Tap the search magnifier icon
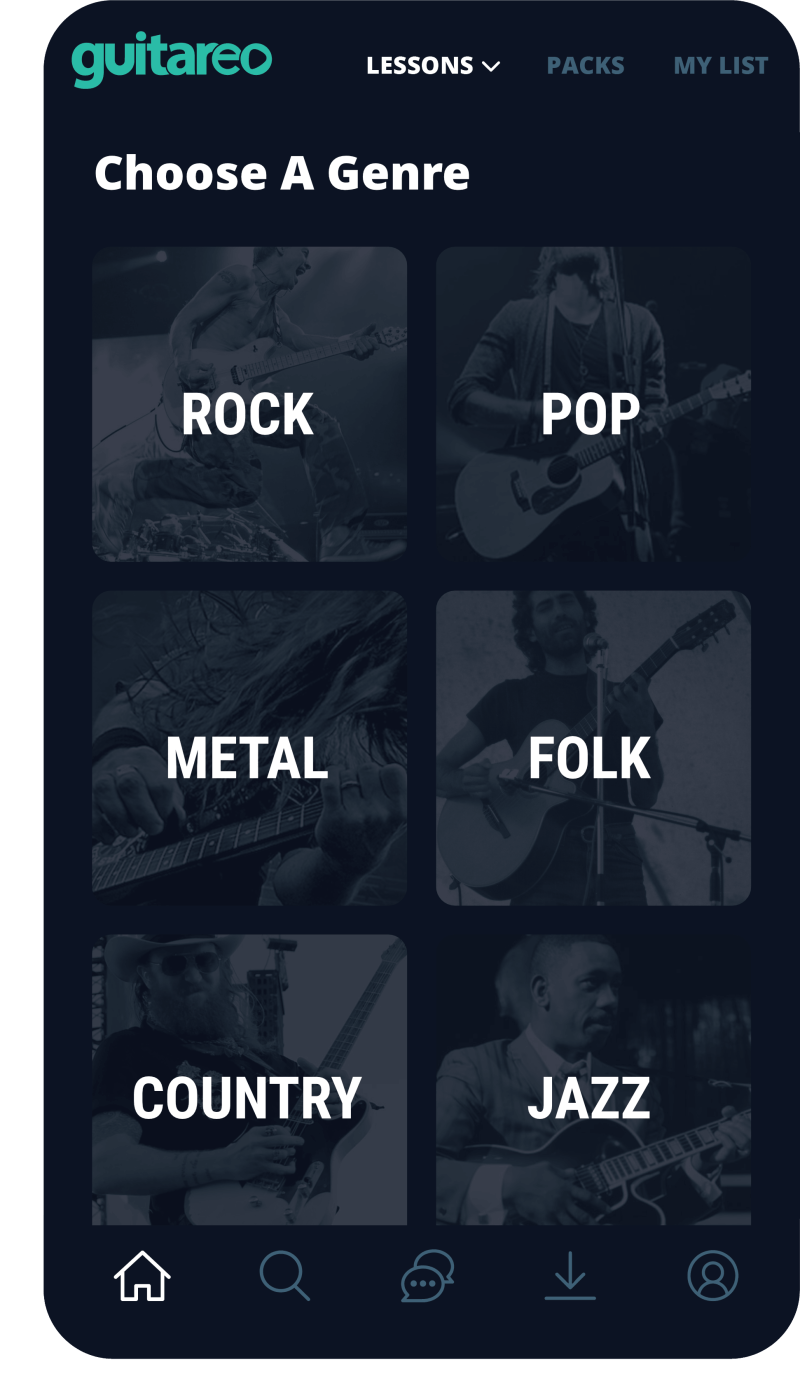Screen dimensions: 800x1390 [x=285, y=1276]
